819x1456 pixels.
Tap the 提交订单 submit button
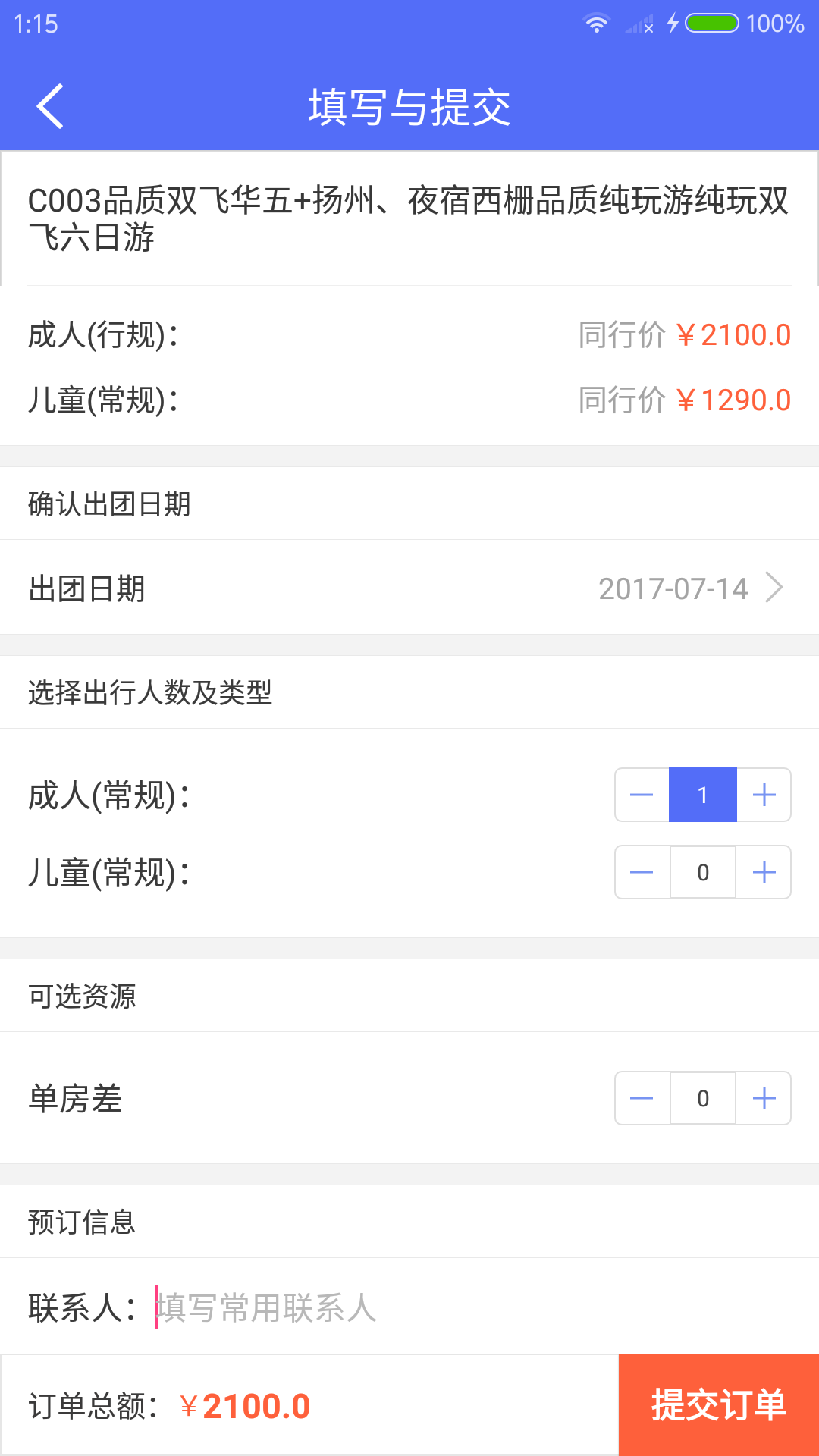718,1404
